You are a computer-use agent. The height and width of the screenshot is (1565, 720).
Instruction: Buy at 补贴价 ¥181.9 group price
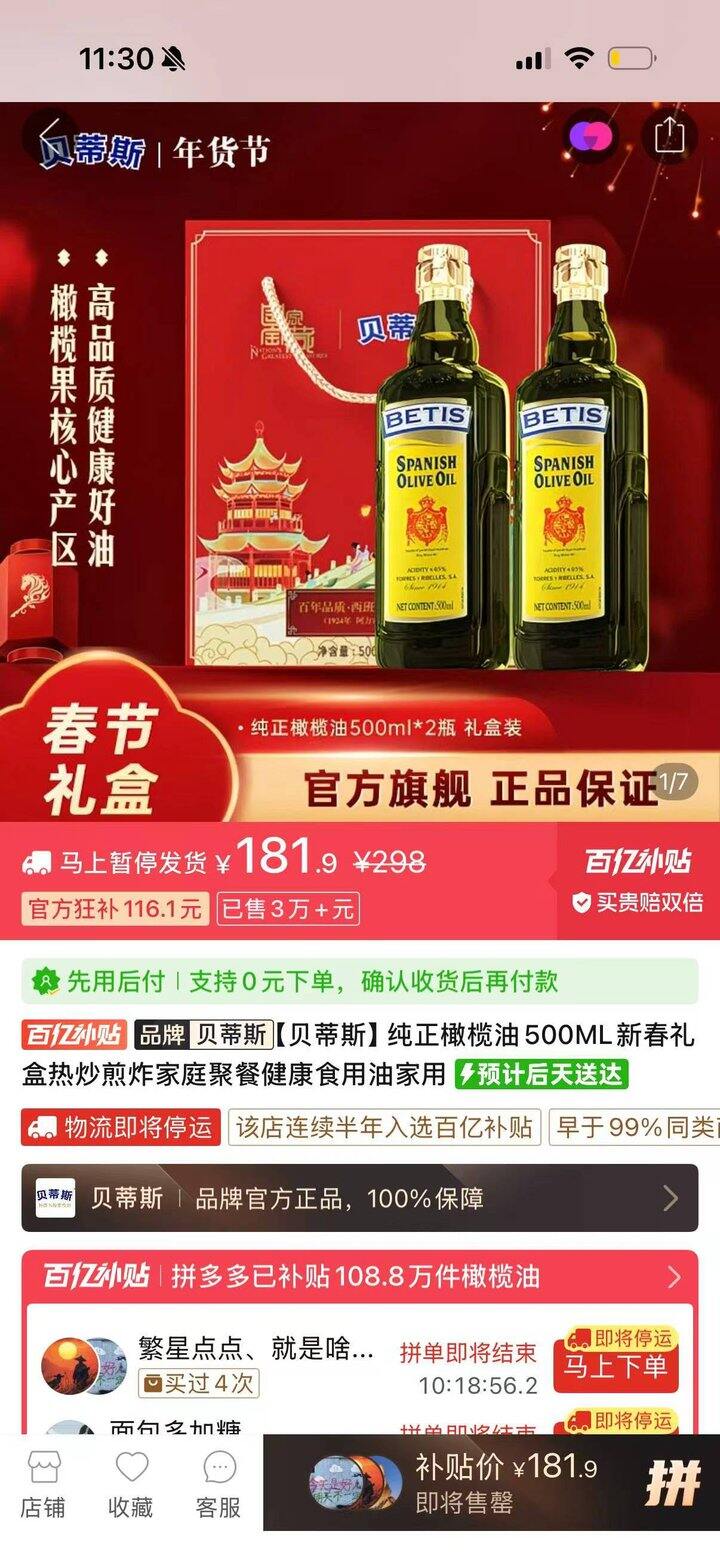(x=491, y=1483)
